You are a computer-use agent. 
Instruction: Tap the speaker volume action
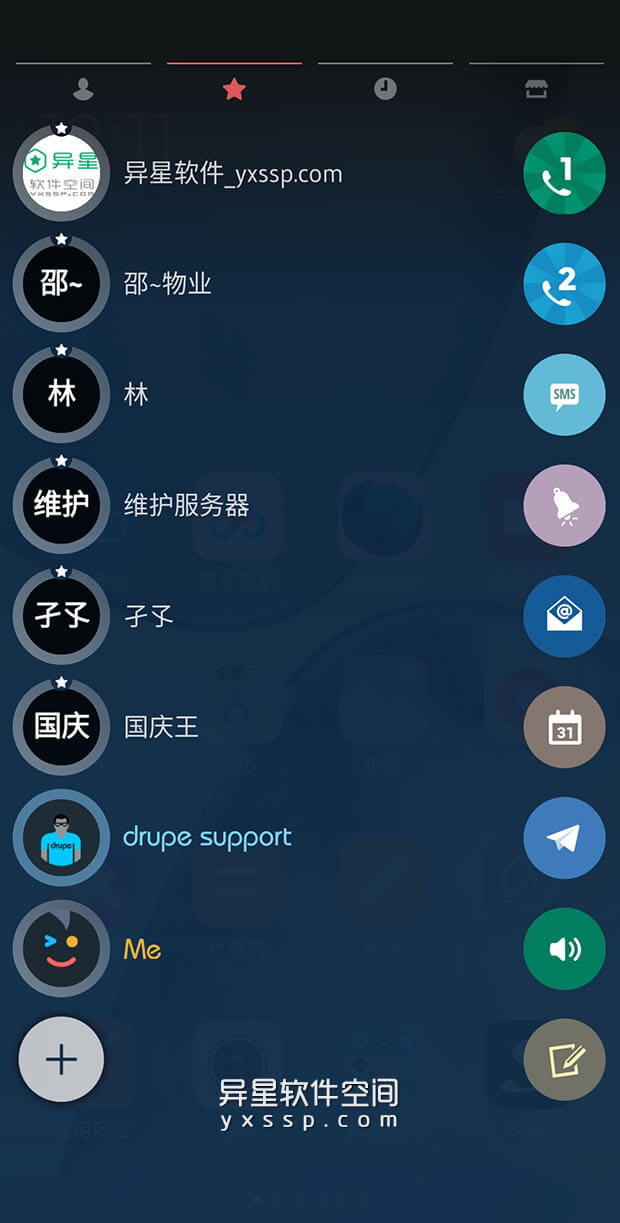click(564, 948)
